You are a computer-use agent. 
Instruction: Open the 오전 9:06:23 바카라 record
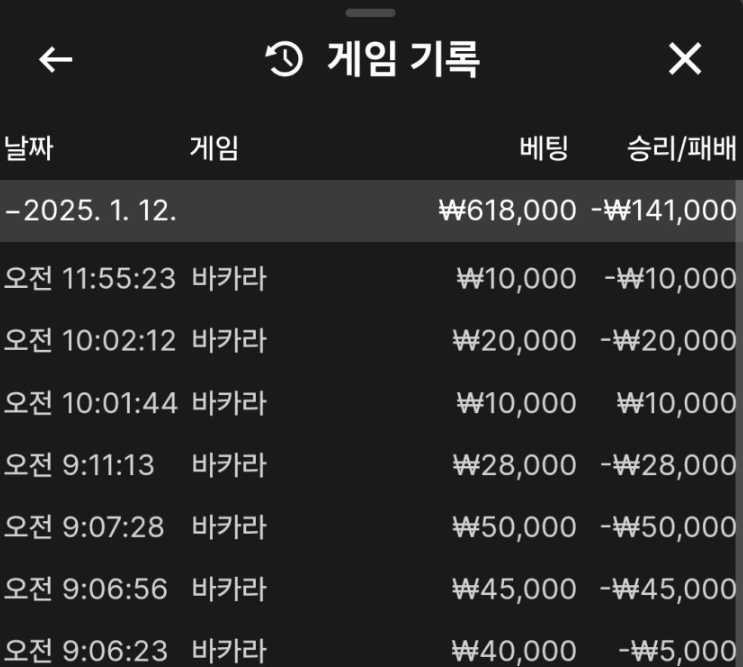[x=370, y=648]
